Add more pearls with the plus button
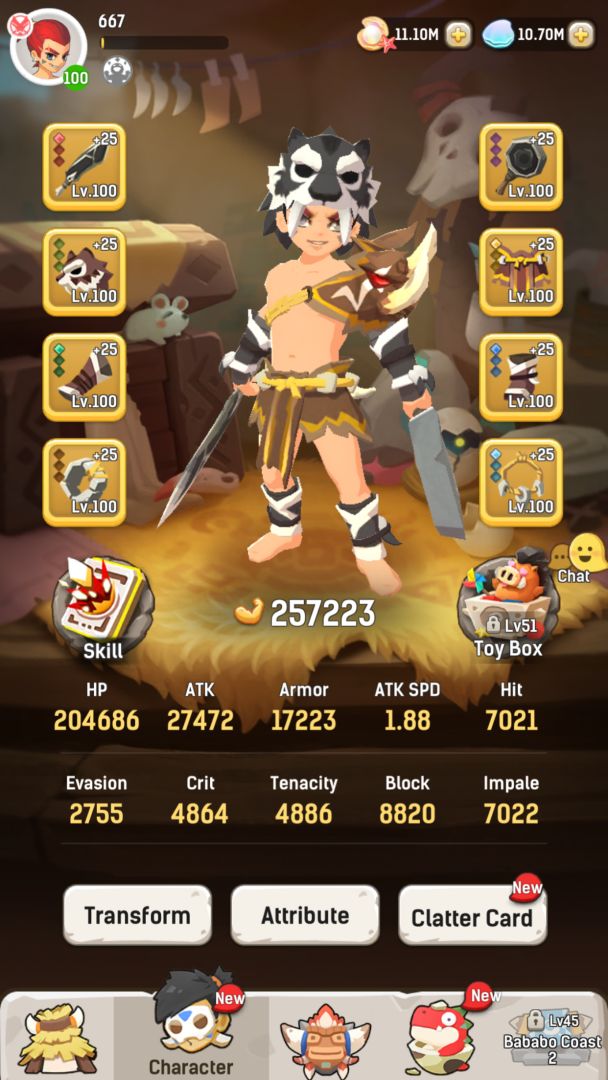The image size is (608, 1080). pos(458,34)
